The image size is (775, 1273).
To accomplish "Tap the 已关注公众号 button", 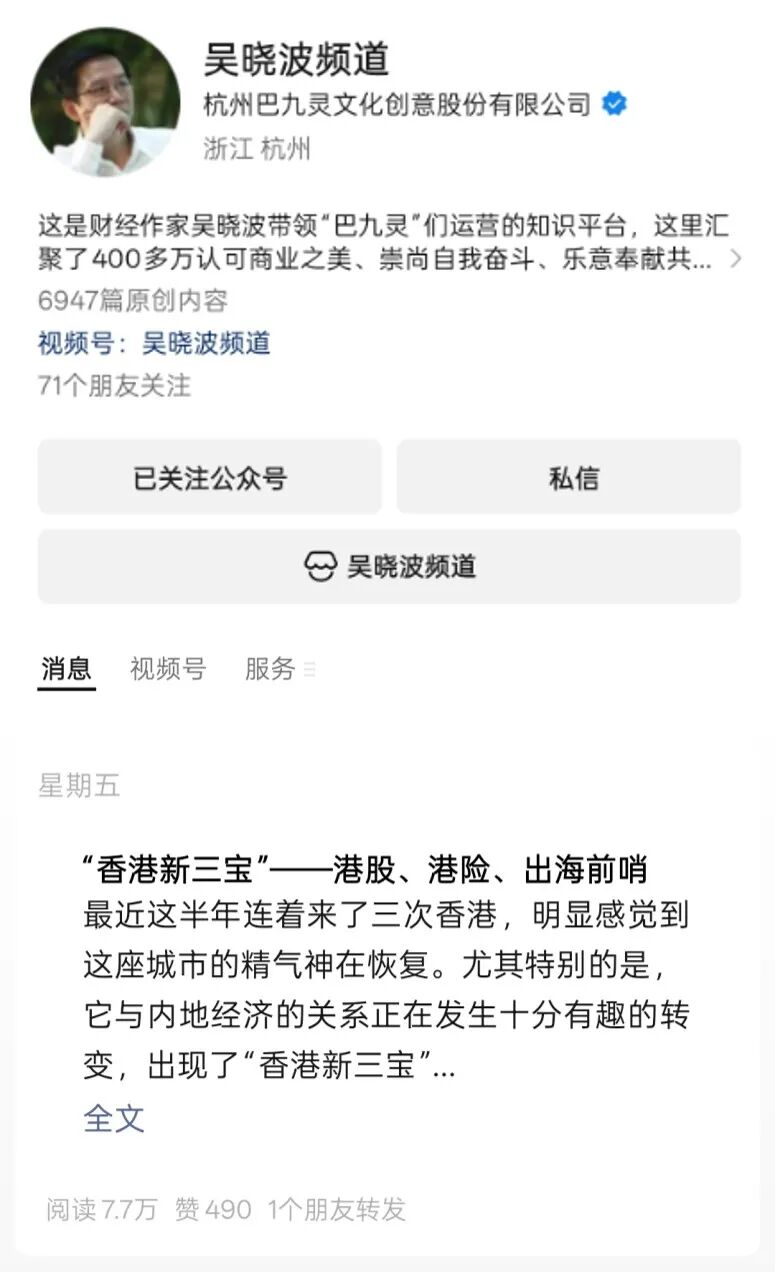I will [x=210, y=477].
